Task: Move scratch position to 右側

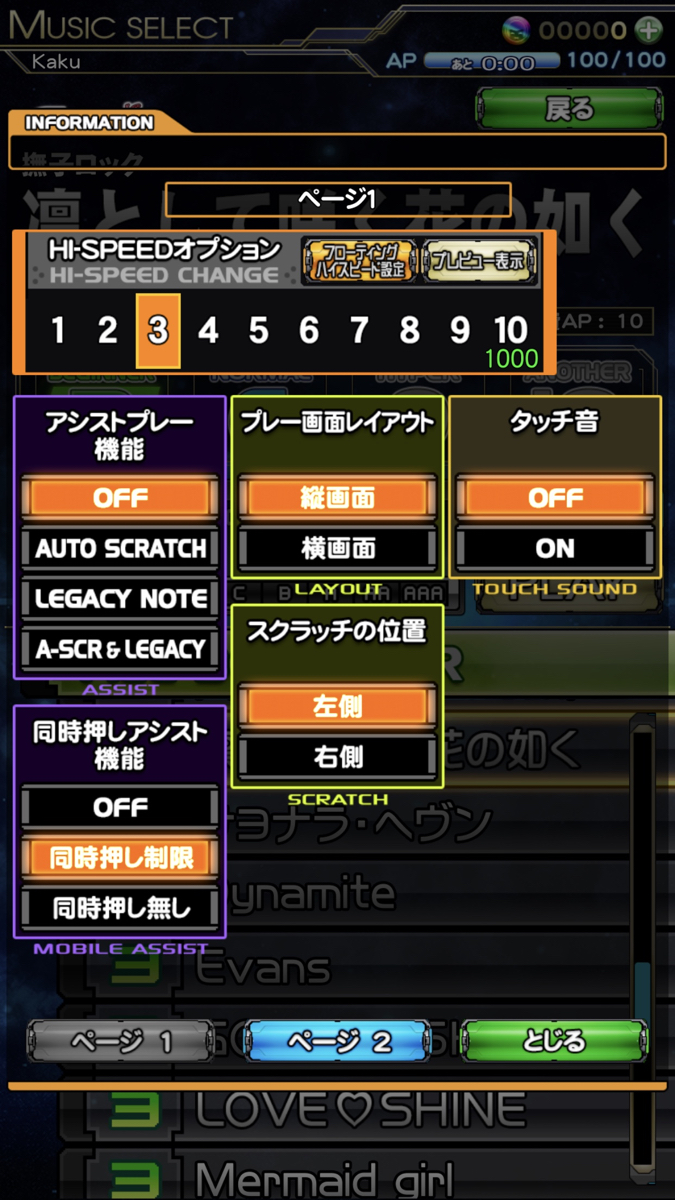Action: [338, 757]
